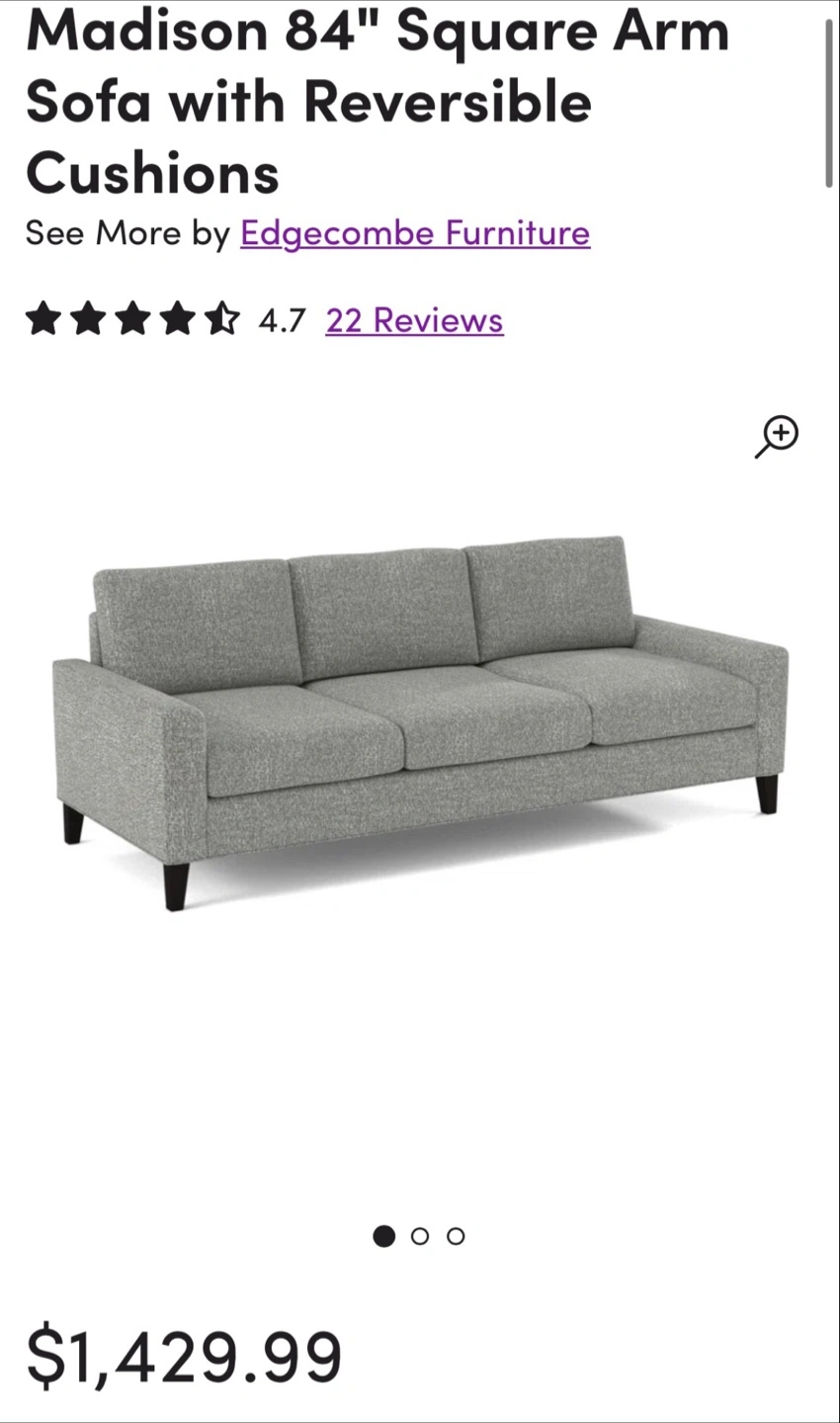Open the Edgecombe Furniture brand link
The height and width of the screenshot is (1423, 840).
click(x=415, y=233)
